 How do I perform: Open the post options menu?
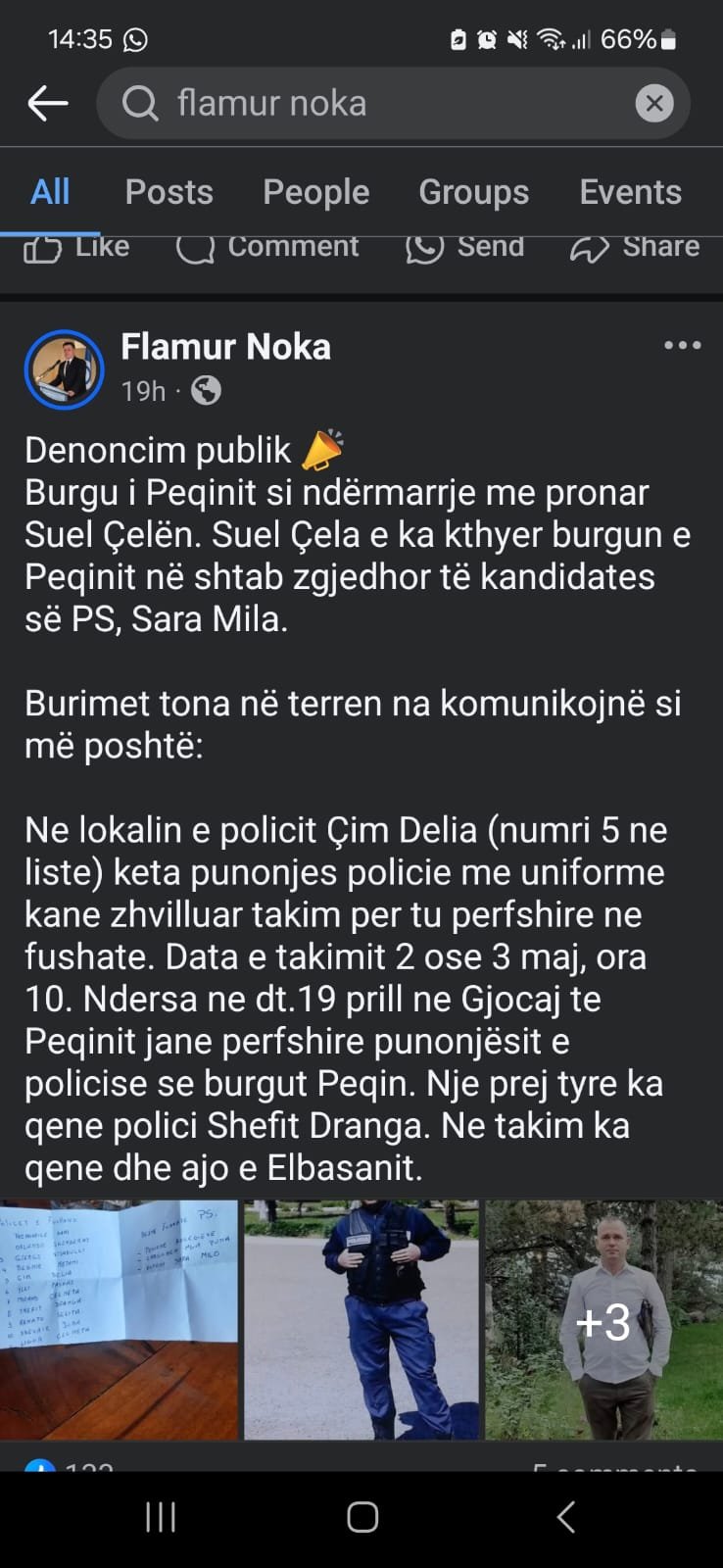click(x=682, y=345)
